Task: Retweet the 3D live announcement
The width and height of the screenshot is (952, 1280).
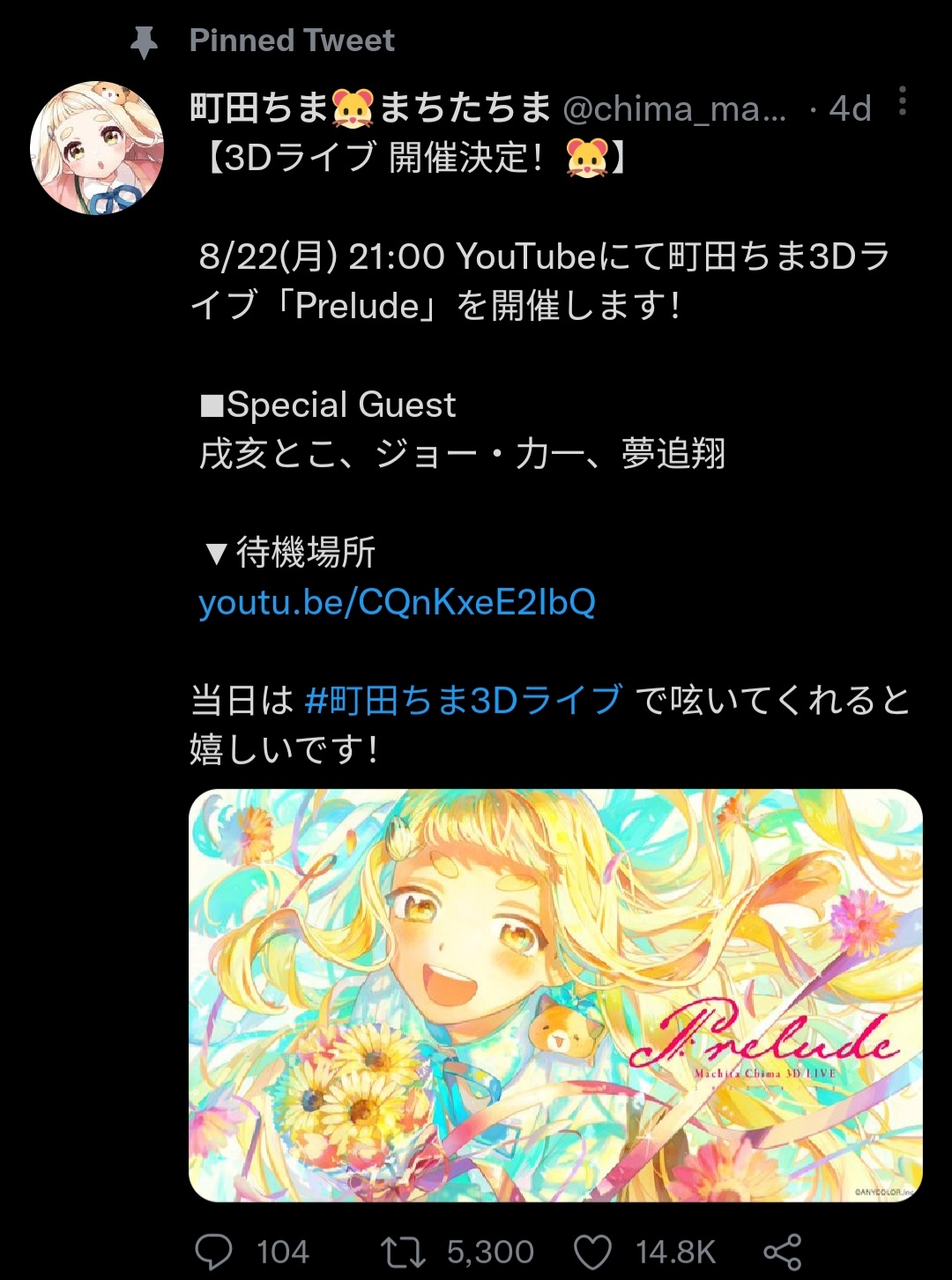Action: pos(403,1251)
